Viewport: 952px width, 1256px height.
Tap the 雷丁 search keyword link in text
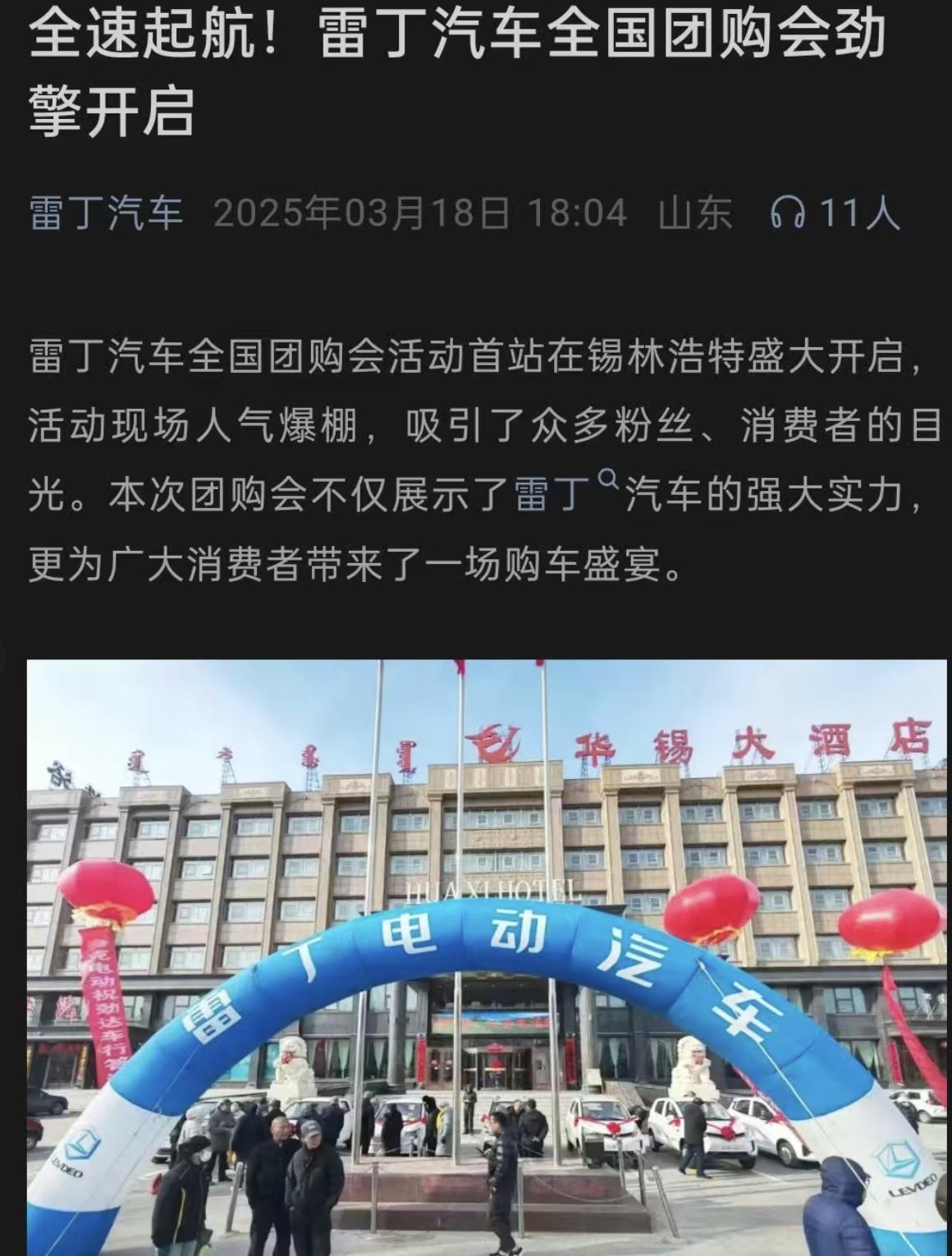[x=556, y=496]
